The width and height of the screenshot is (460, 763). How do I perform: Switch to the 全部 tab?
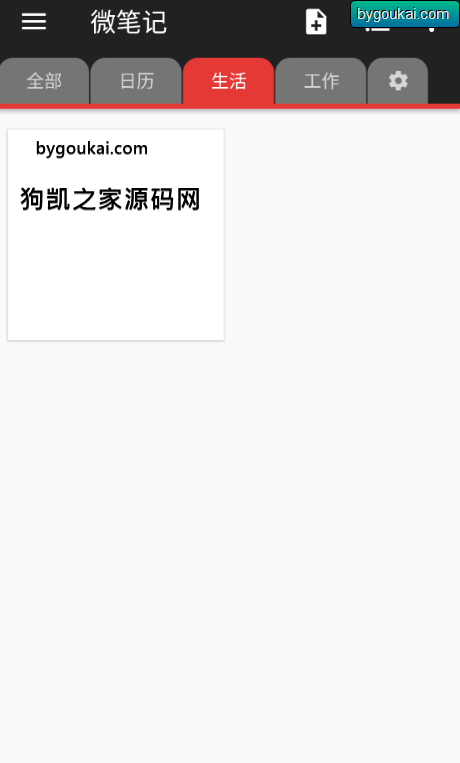coord(44,81)
